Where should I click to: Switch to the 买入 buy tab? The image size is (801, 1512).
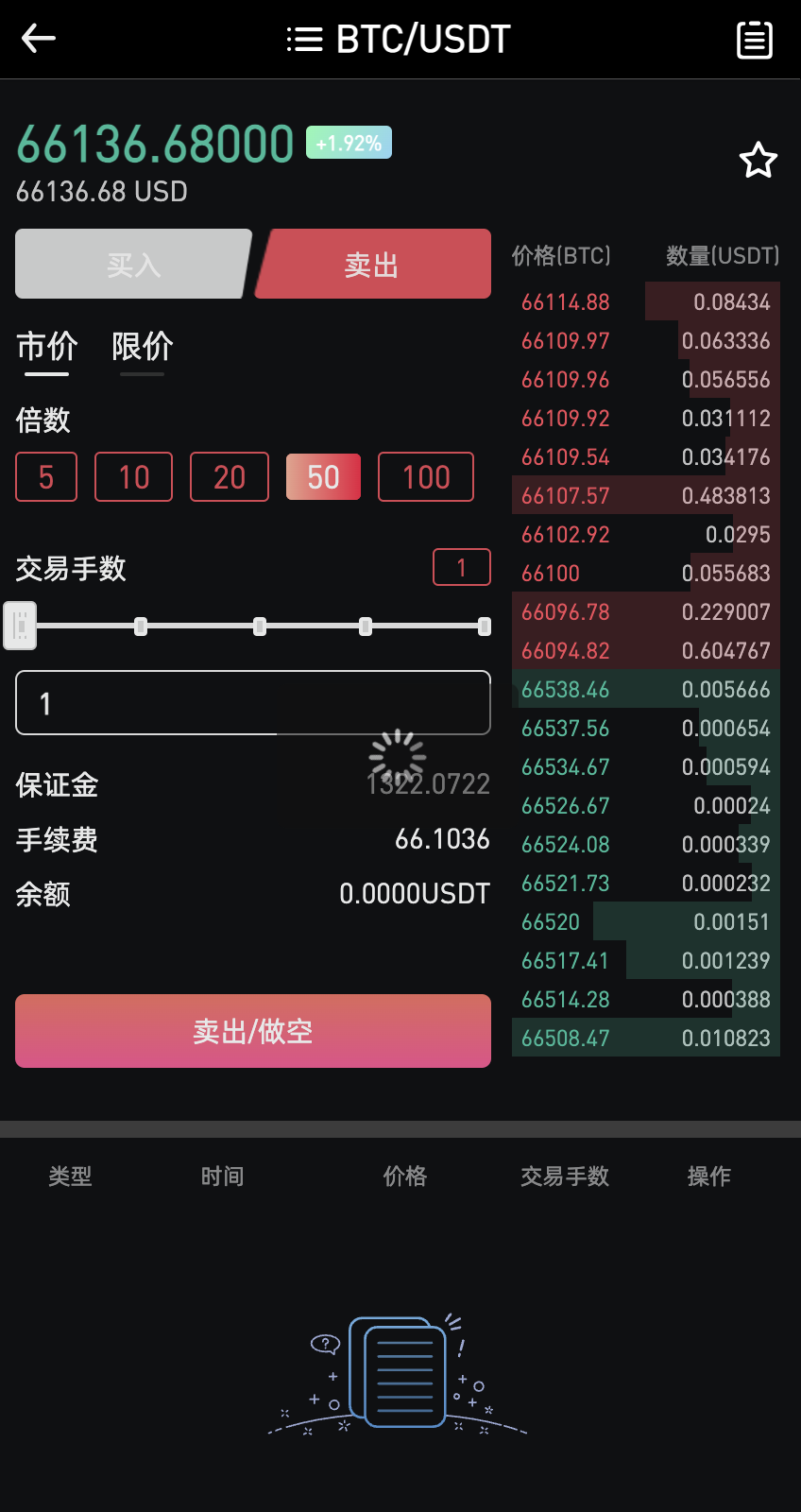coord(131,264)
